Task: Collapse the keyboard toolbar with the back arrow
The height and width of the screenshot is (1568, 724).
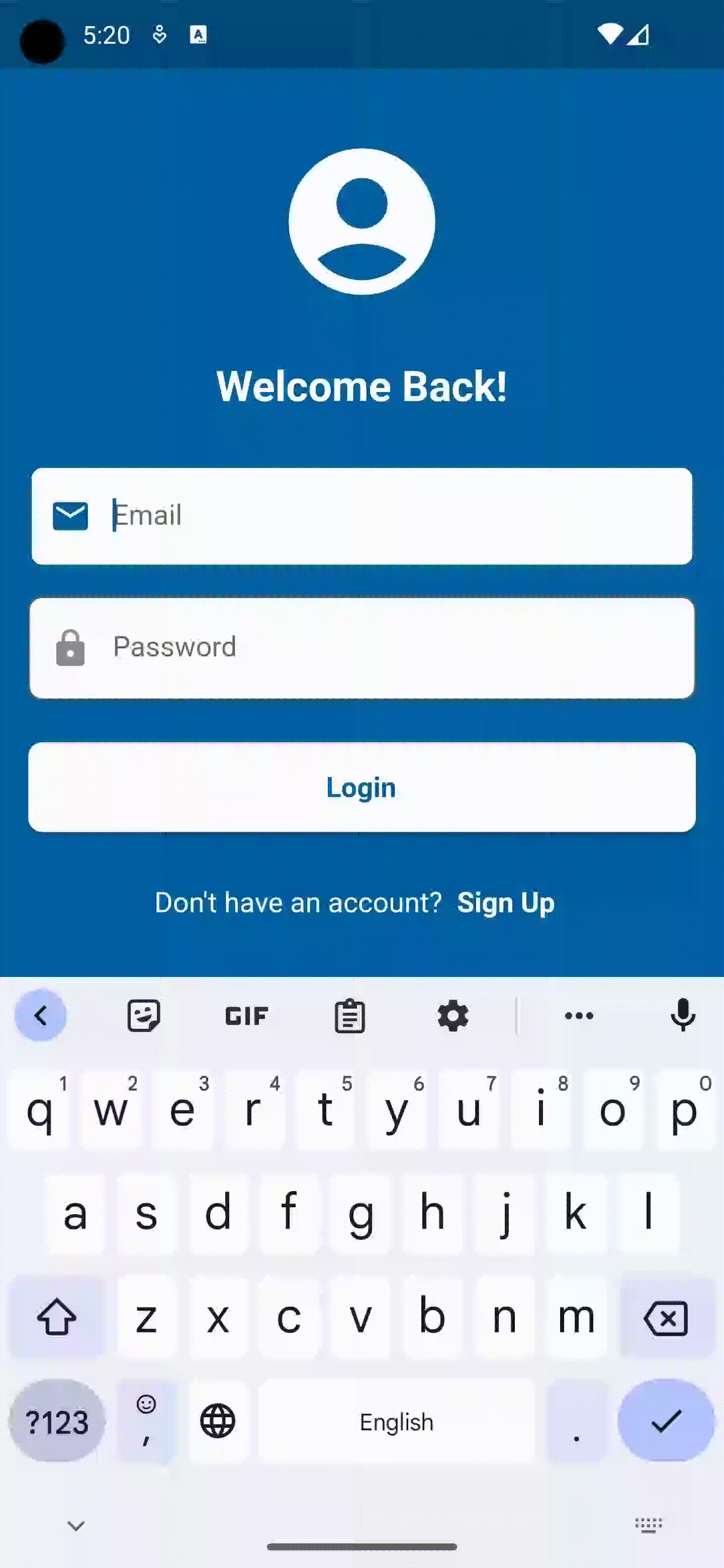Action: click(41, 1015)
